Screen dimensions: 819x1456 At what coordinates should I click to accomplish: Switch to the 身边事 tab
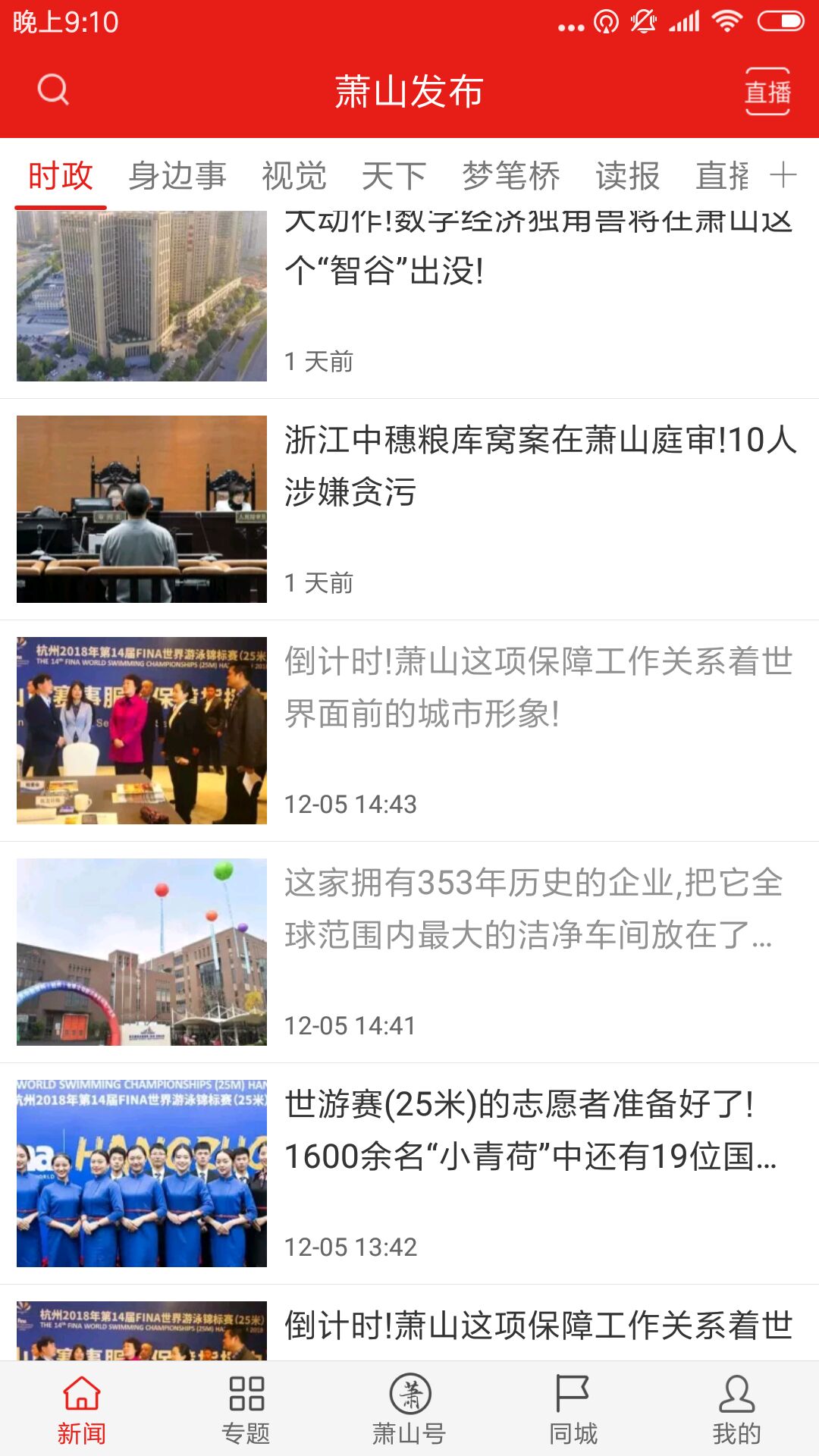coord(178,176)
